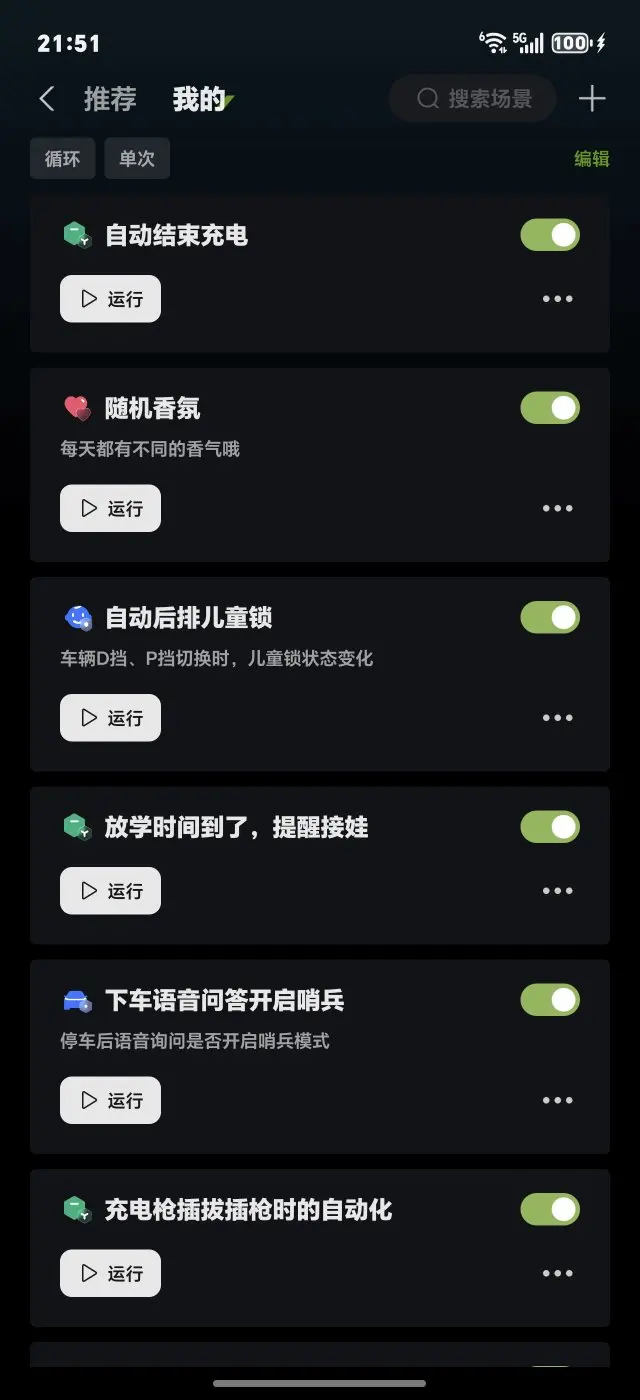Go back using the top-left arrow

click(x=46, y=99)
